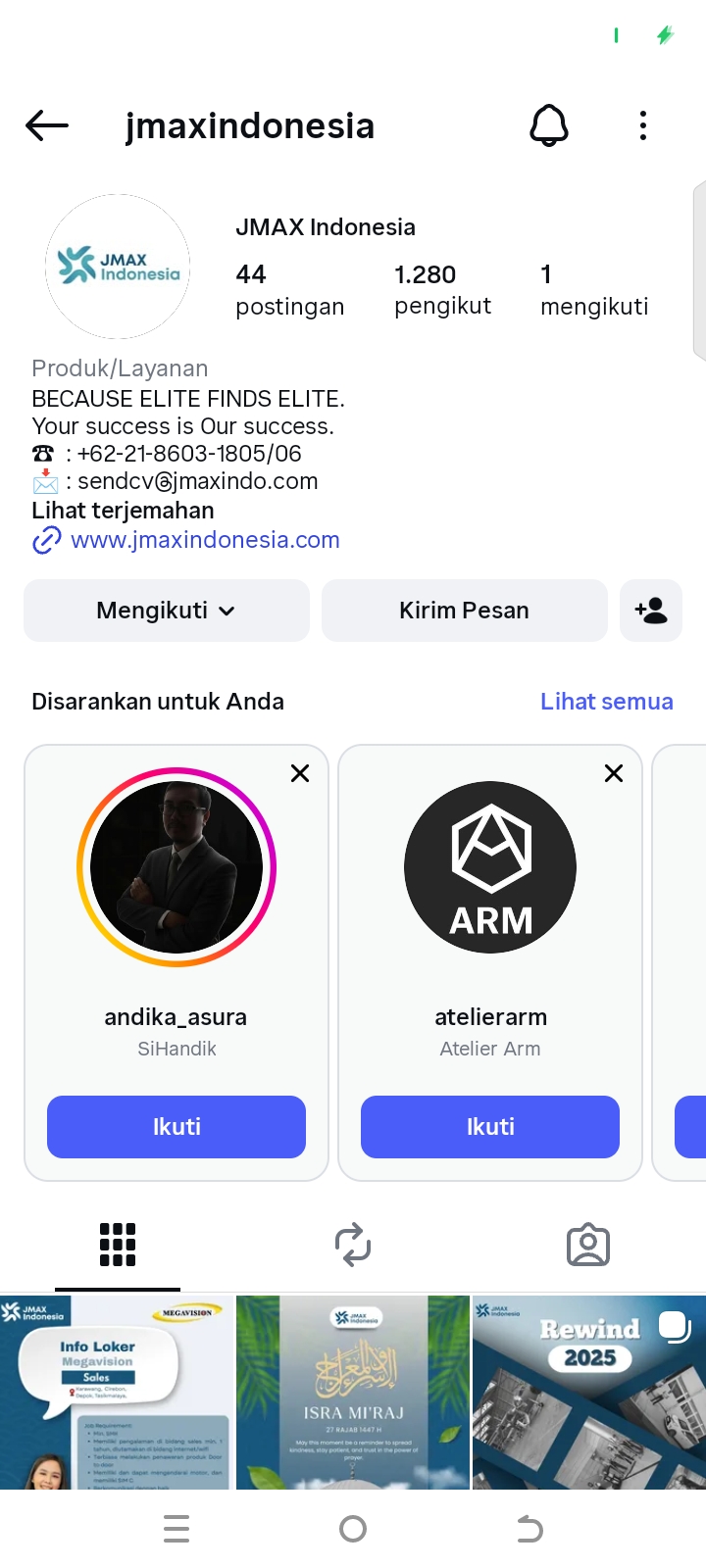Open the notifications bell for jmaxindonesia

(x=549, y=125)
